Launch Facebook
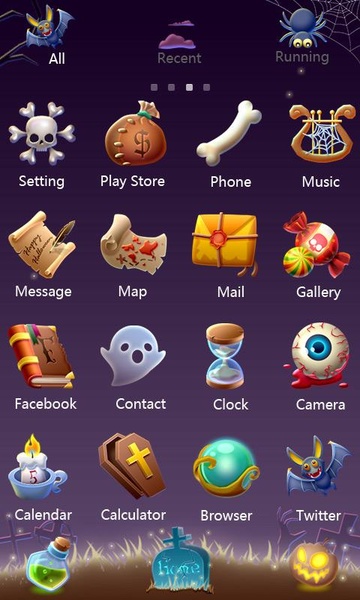Image resolution: width=360 pixels, height=600 pixels. [x=44, y=367]
